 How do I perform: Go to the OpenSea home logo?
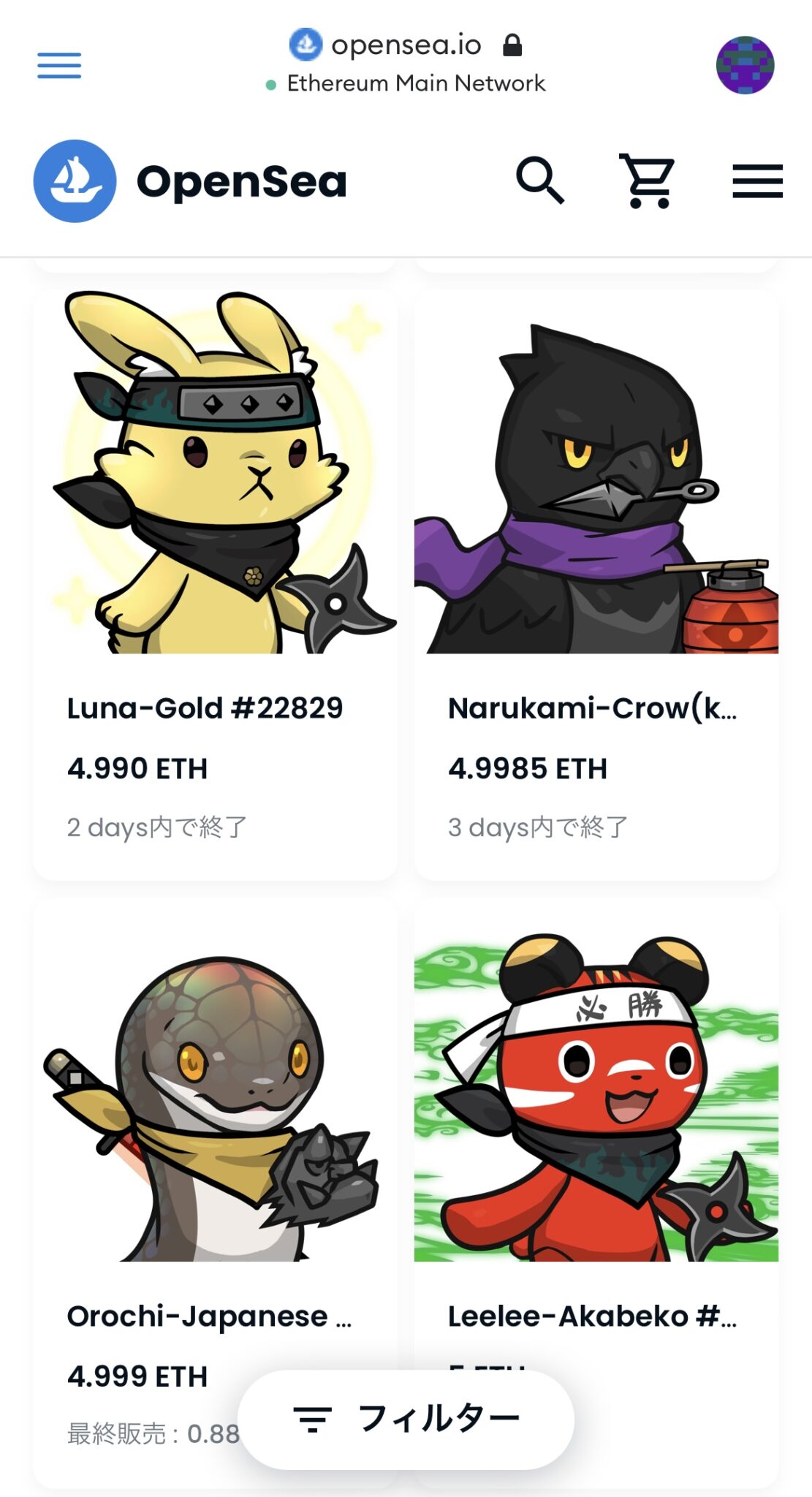click(x=190, y=181)
